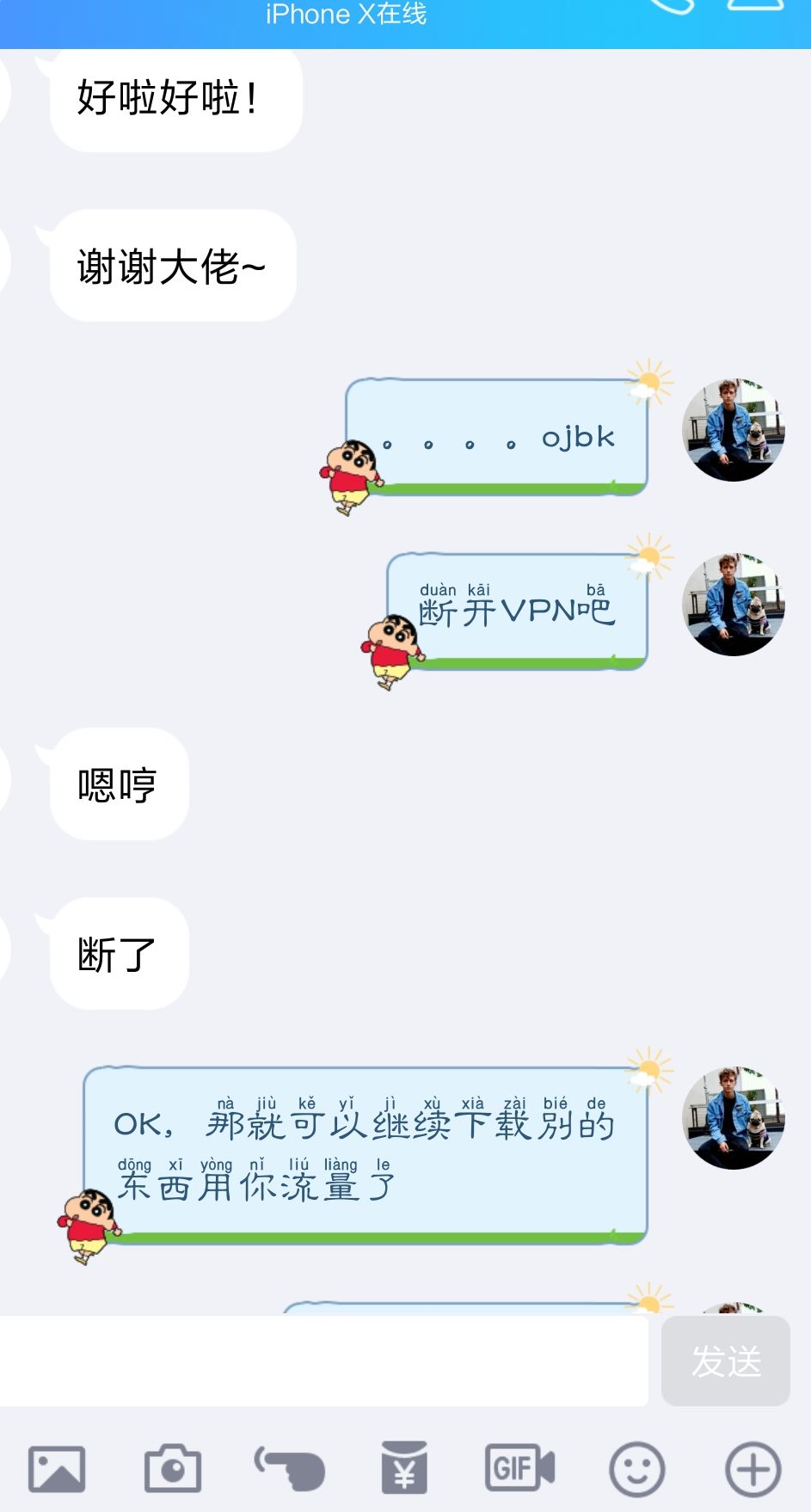The height and width of the screenshot is (1512, 811).
Task: Open the red packet option
Action: pos(404,1469)
